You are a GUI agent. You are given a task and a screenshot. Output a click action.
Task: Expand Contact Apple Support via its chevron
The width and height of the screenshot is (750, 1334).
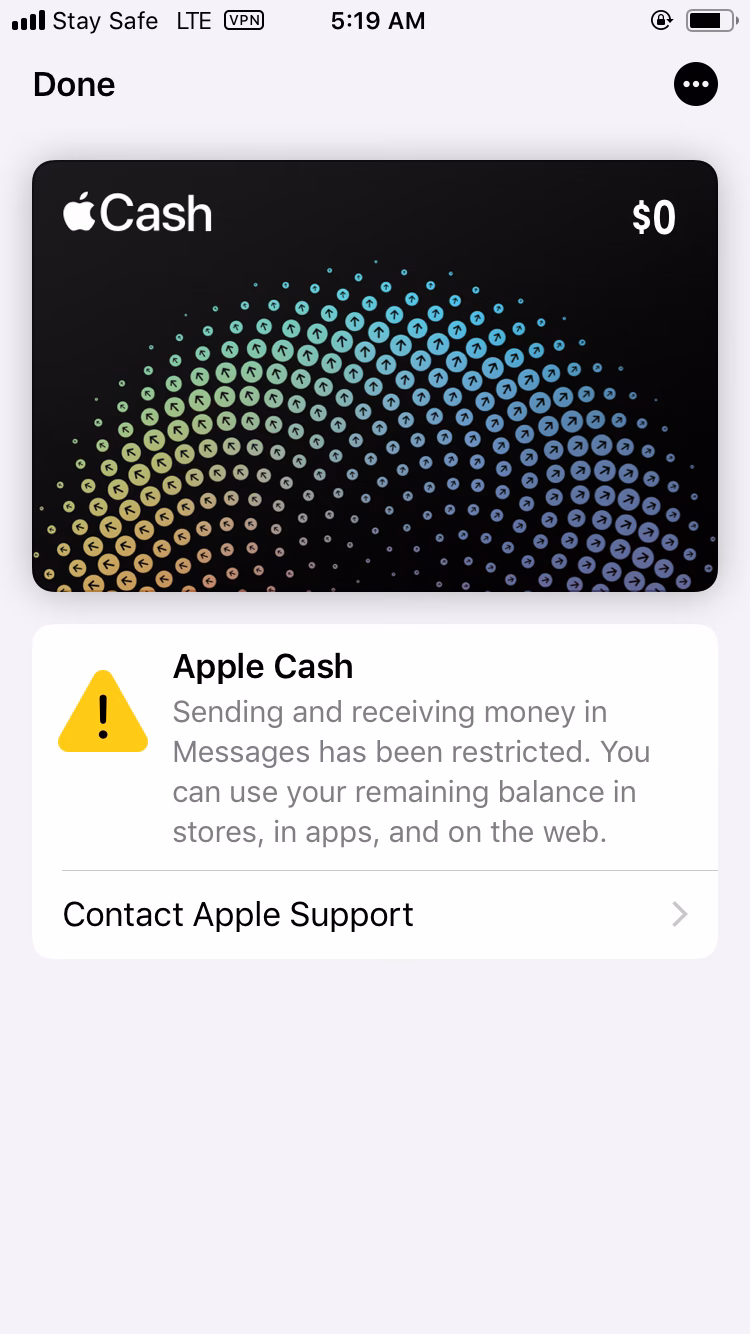(x=679, y=914)
